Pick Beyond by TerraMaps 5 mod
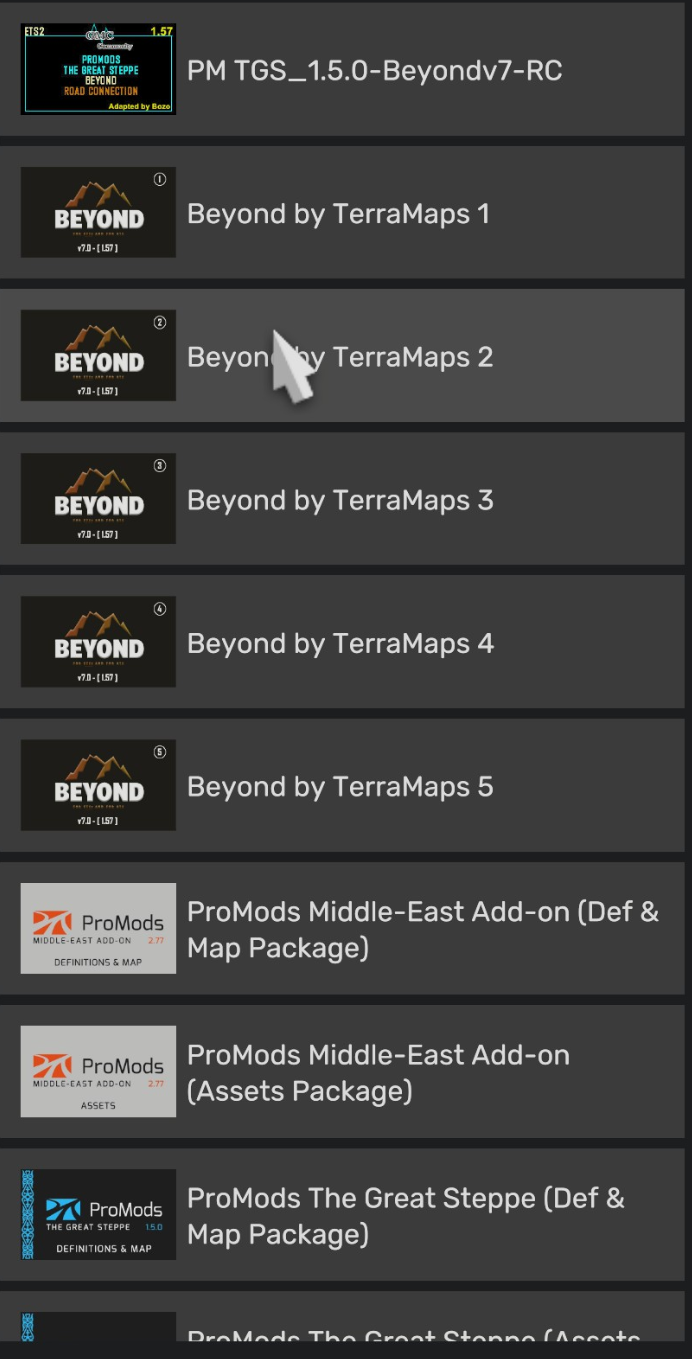This screenshot has width=692, height=1359. (x=340, y=787)
